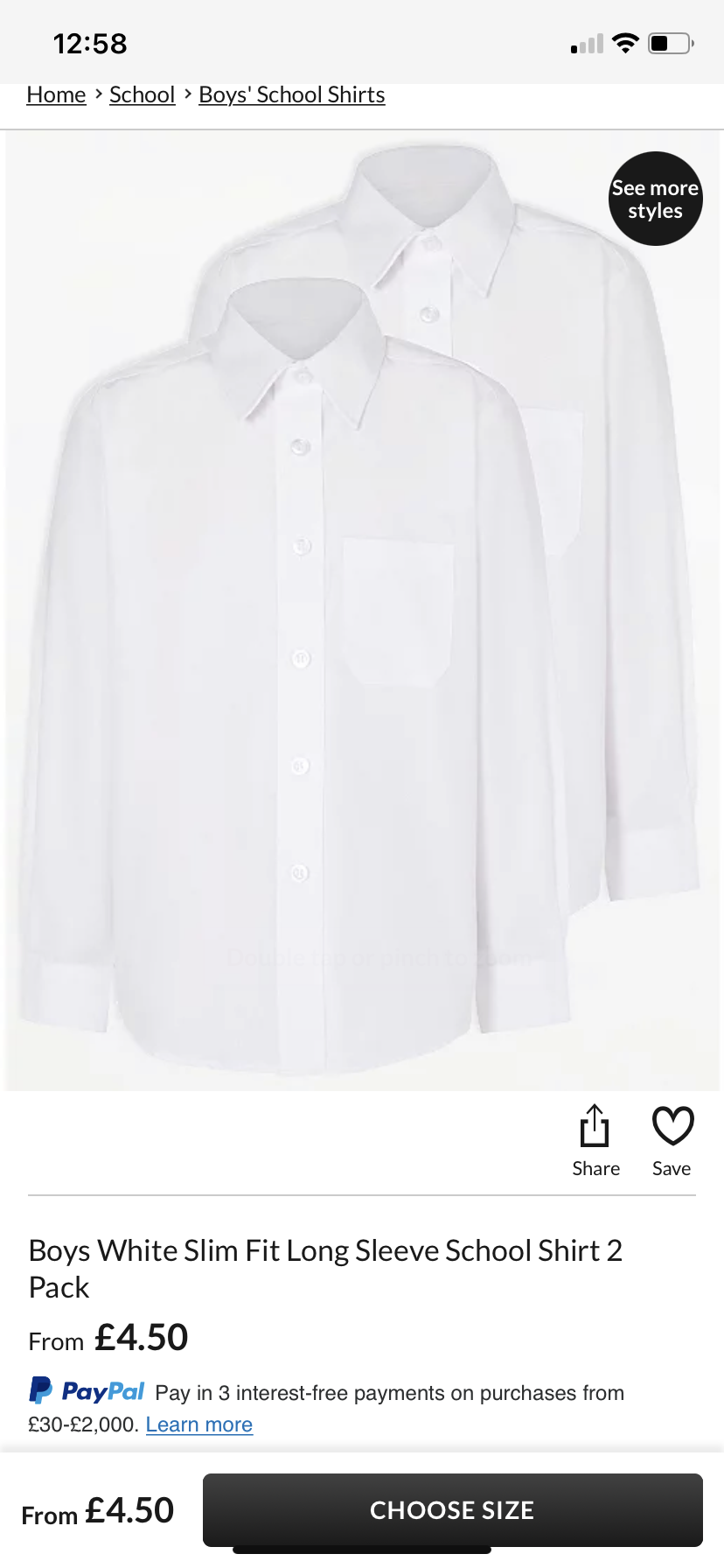Open PayPal Learn more link

pyautogui.click(x=199, y=1424)
